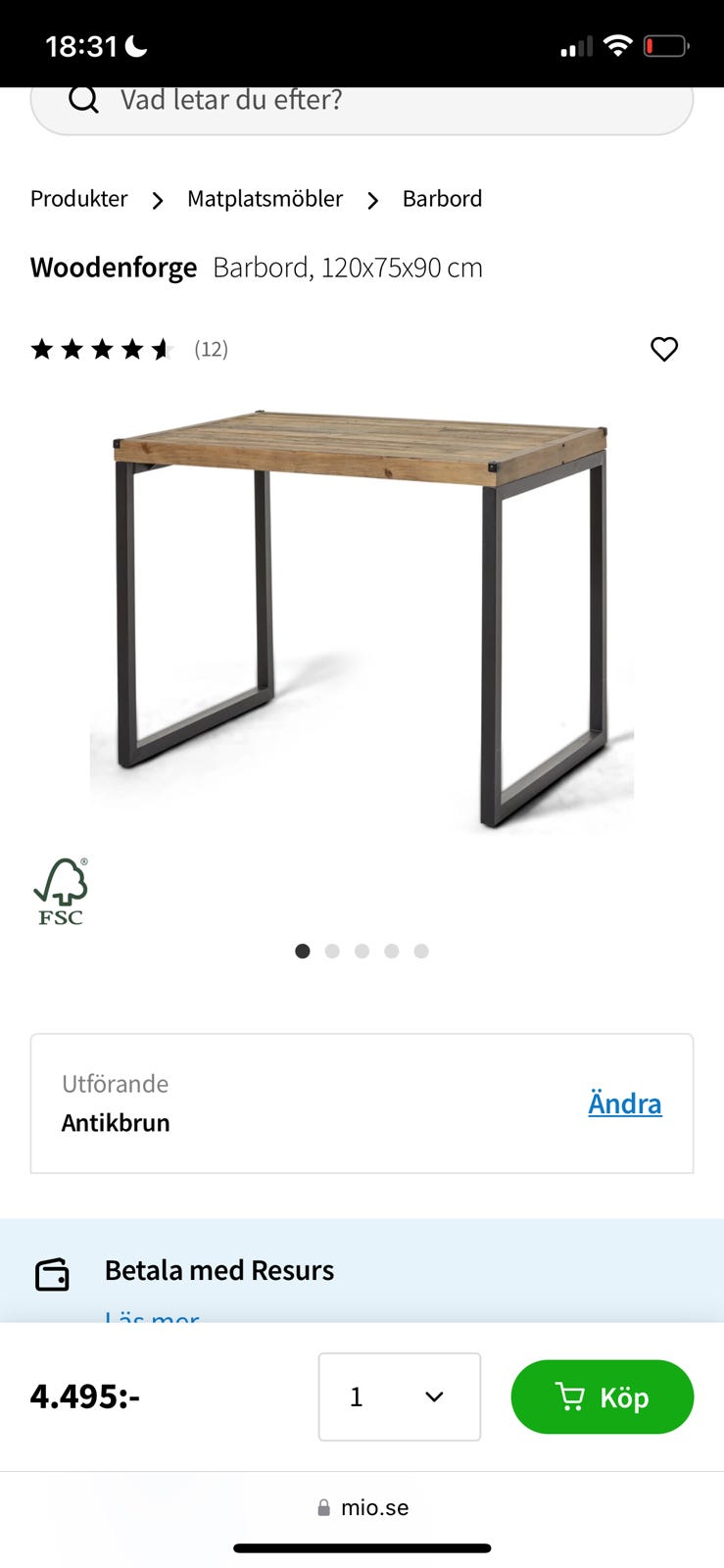Open the Produkter breadcrumb
The height and width of the screenshot is (1568, 724).
(78, 199)
